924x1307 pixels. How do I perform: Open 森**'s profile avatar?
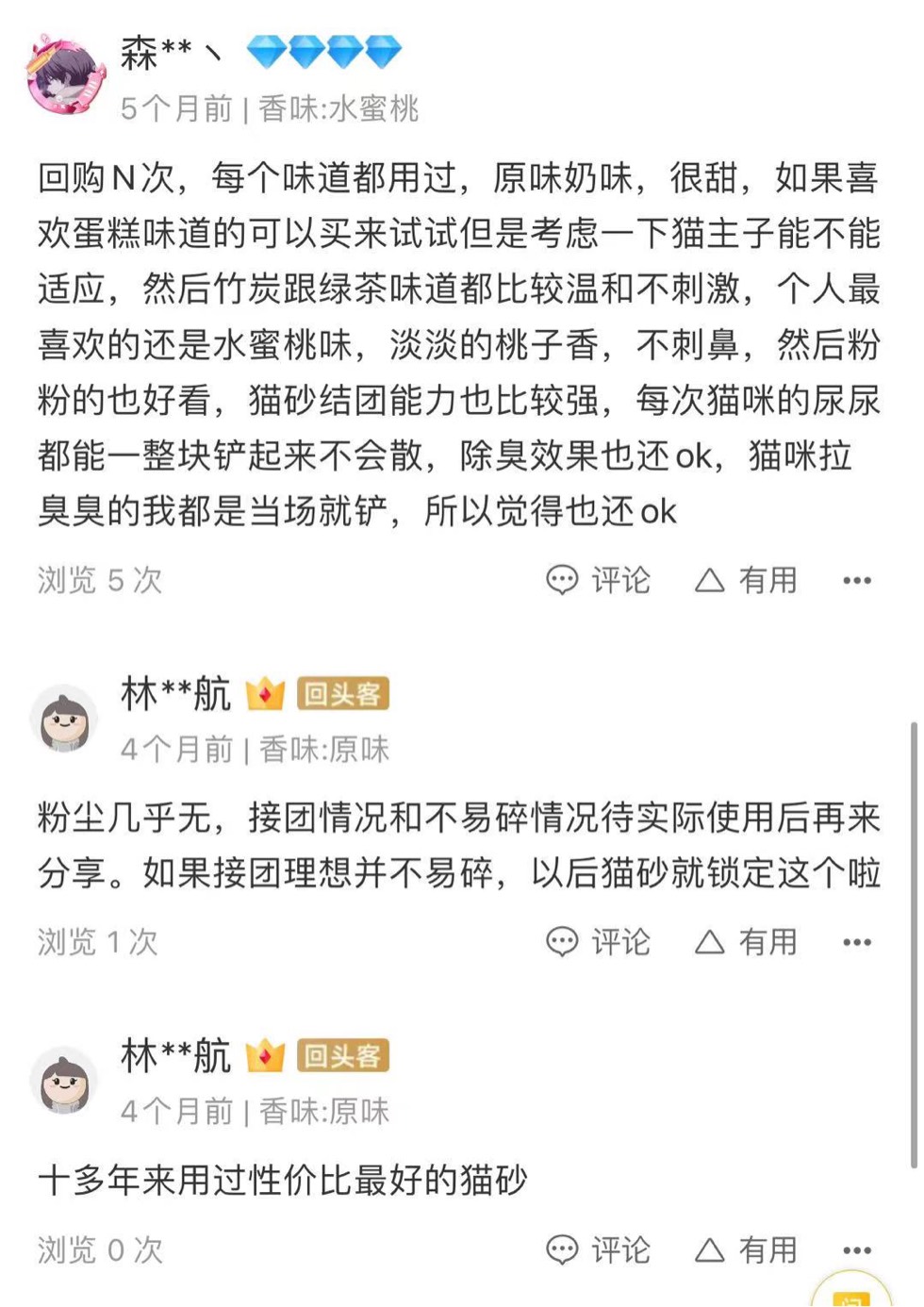65,75
